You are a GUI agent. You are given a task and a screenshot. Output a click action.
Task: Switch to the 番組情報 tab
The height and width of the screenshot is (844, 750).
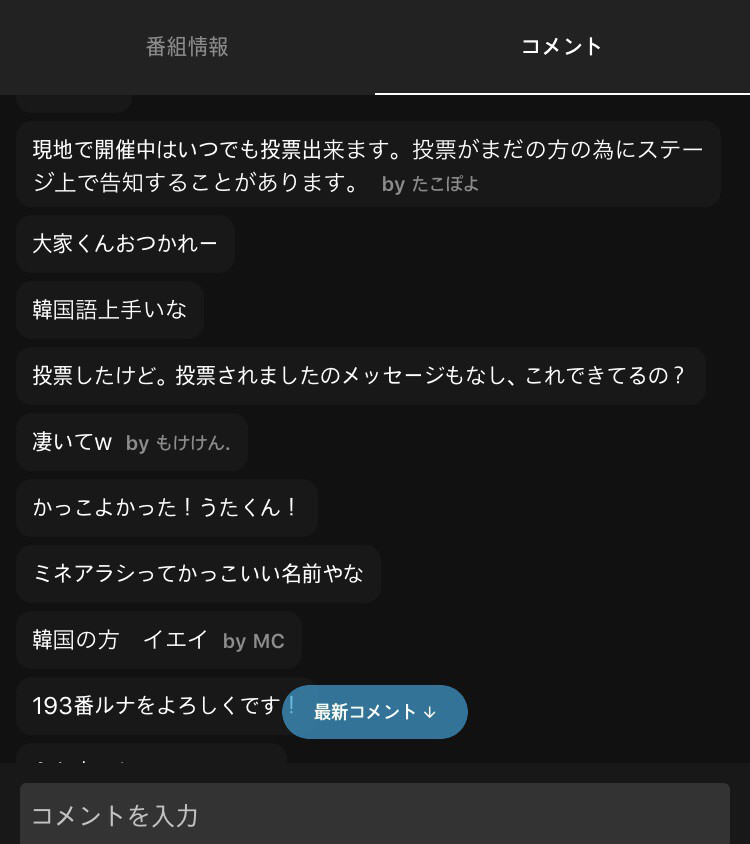[187, 47]
